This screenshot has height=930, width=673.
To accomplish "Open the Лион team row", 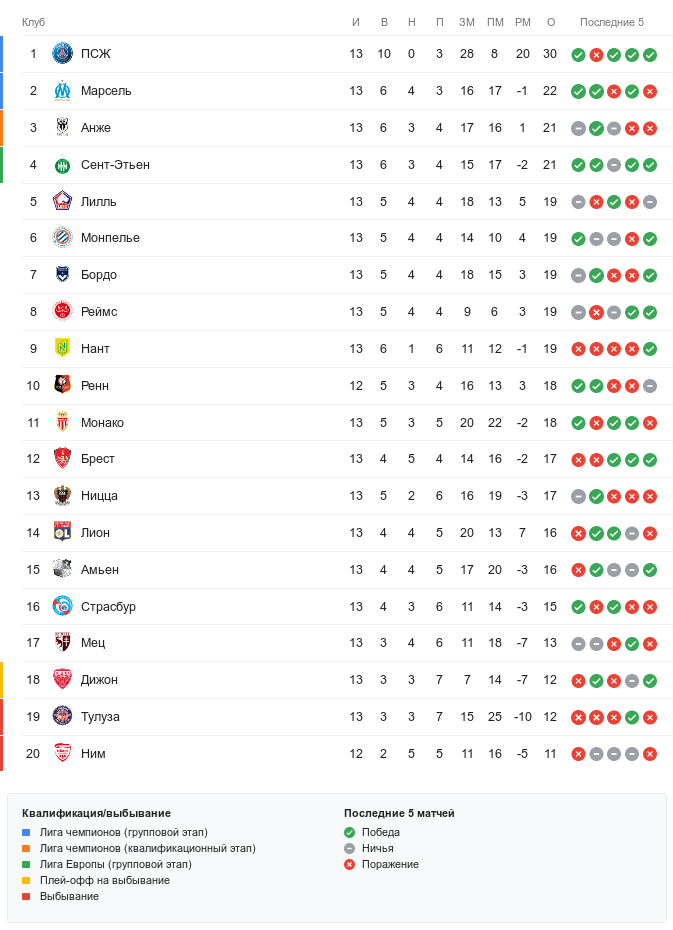I will pyautogui.click(x=96, y=533).
